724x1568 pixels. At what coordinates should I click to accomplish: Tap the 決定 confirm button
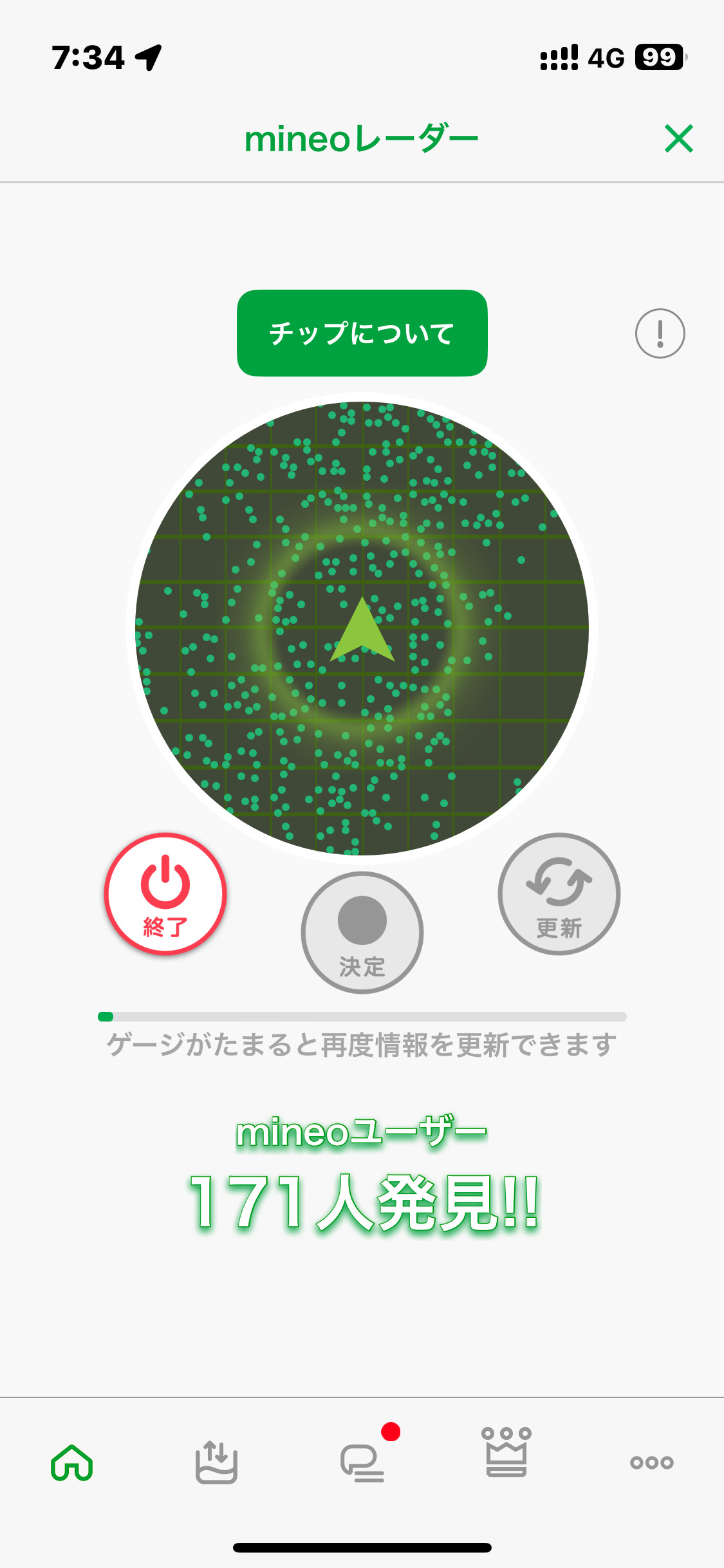coord(362,932)
